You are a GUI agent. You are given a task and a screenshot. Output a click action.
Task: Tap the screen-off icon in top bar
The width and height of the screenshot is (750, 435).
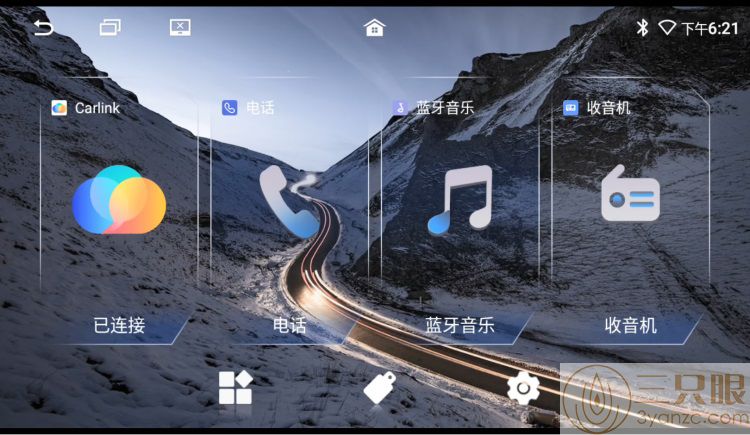click(x=180, y=27)
